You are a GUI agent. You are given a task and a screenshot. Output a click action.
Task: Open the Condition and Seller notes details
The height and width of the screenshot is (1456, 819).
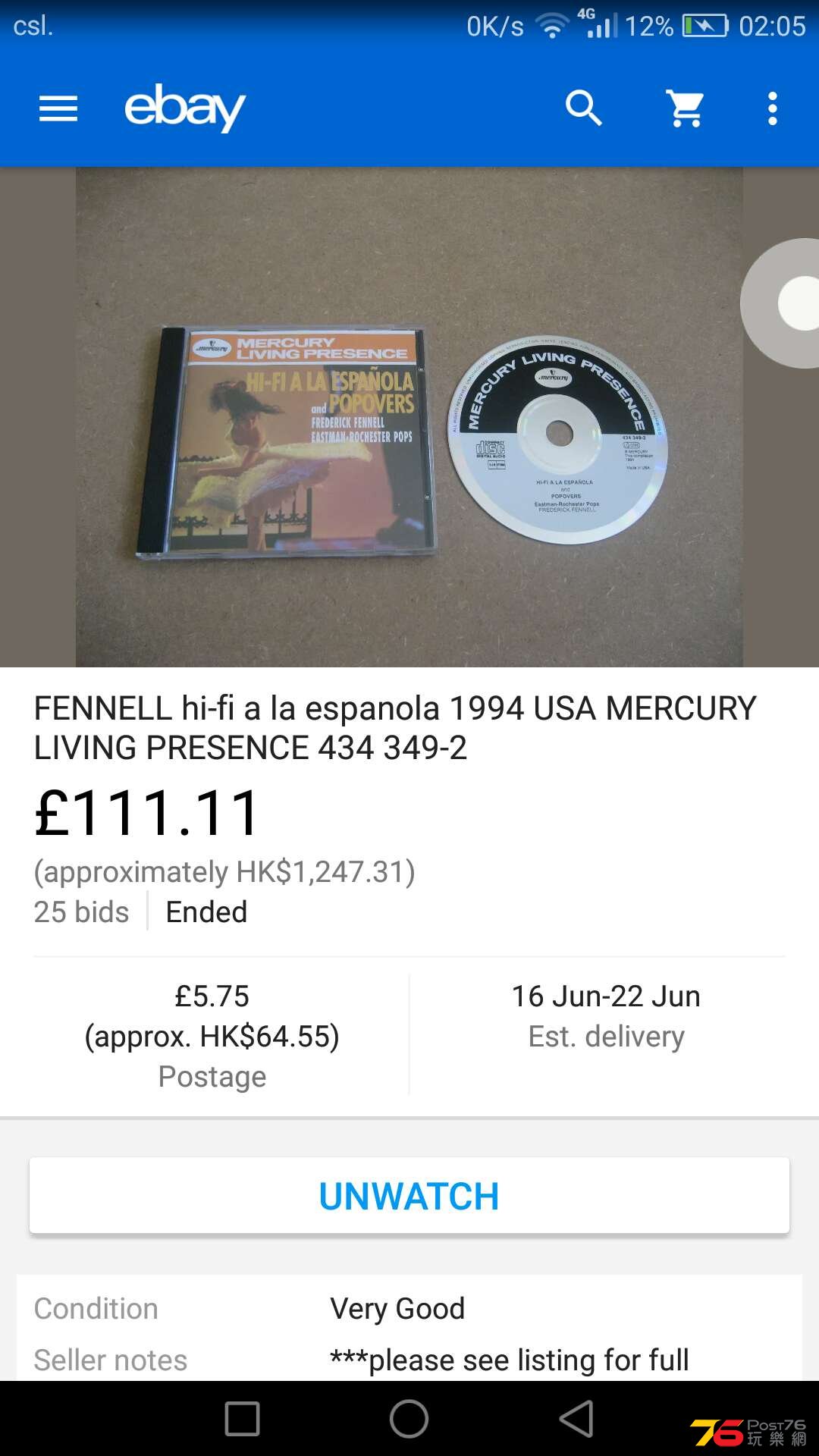coord(409,1333)
